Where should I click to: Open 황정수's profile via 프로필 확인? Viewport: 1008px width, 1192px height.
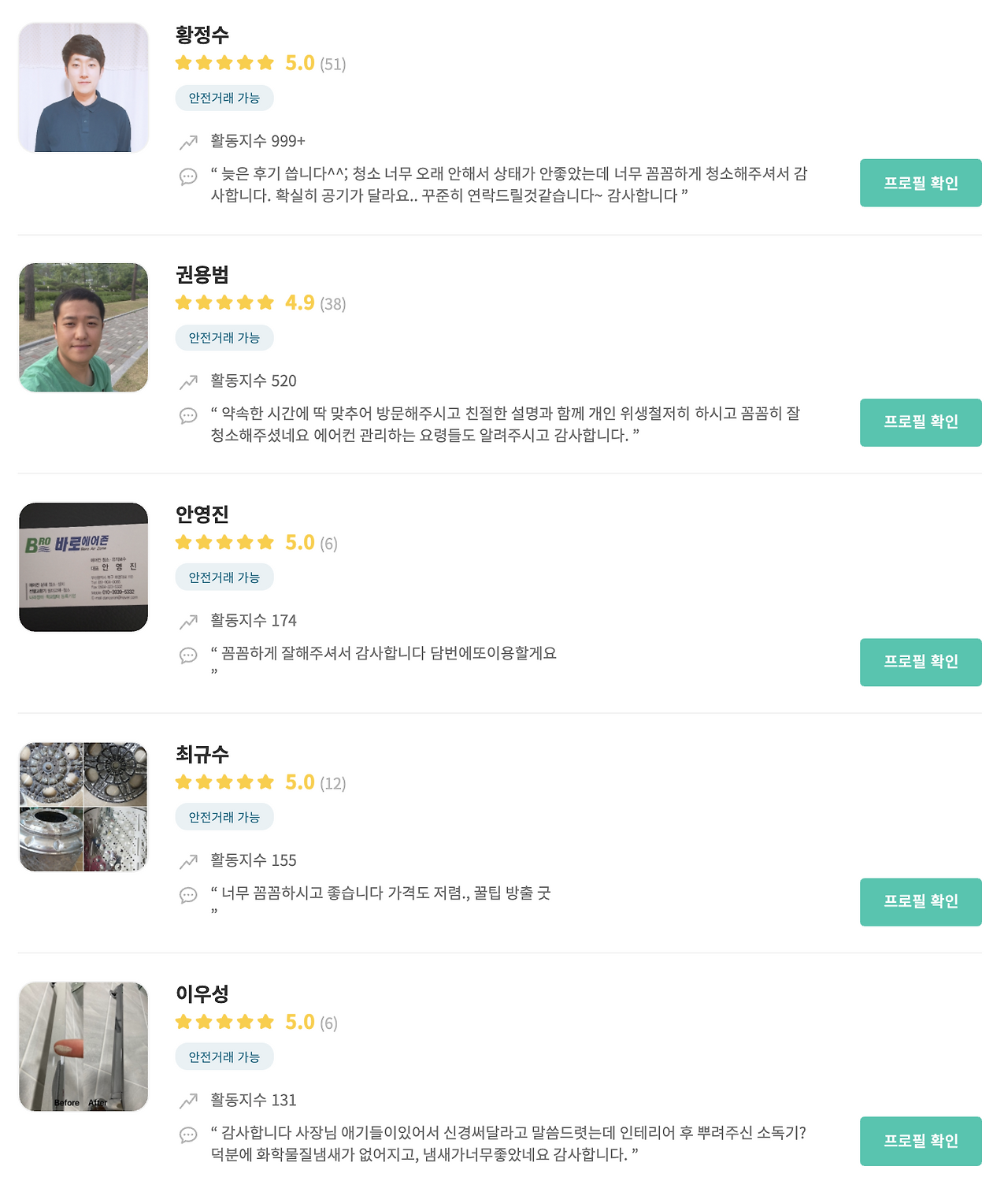[x=920, y=183]
